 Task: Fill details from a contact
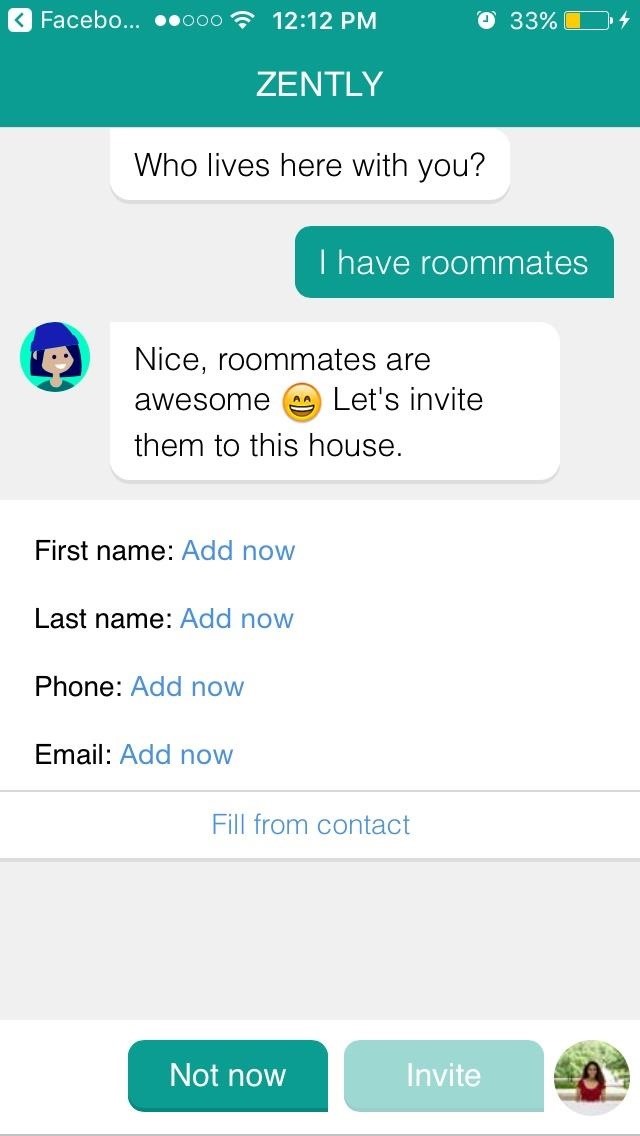(x=311, y=824)
